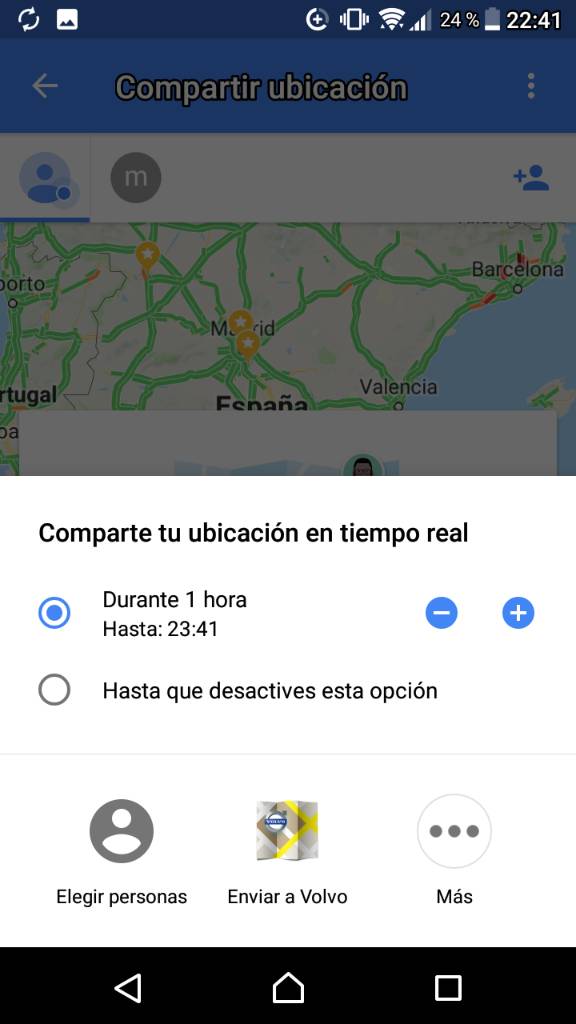576x1024 pixels.
Task: Select the Durante 1 hora option
Action: pyautogui.click(x=54, y=613)
